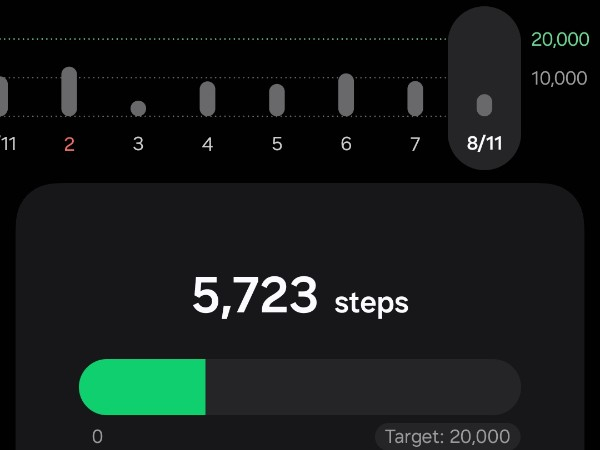Select day 5 in the steps chart
600x450 pixels.
[x=277, y=112]
